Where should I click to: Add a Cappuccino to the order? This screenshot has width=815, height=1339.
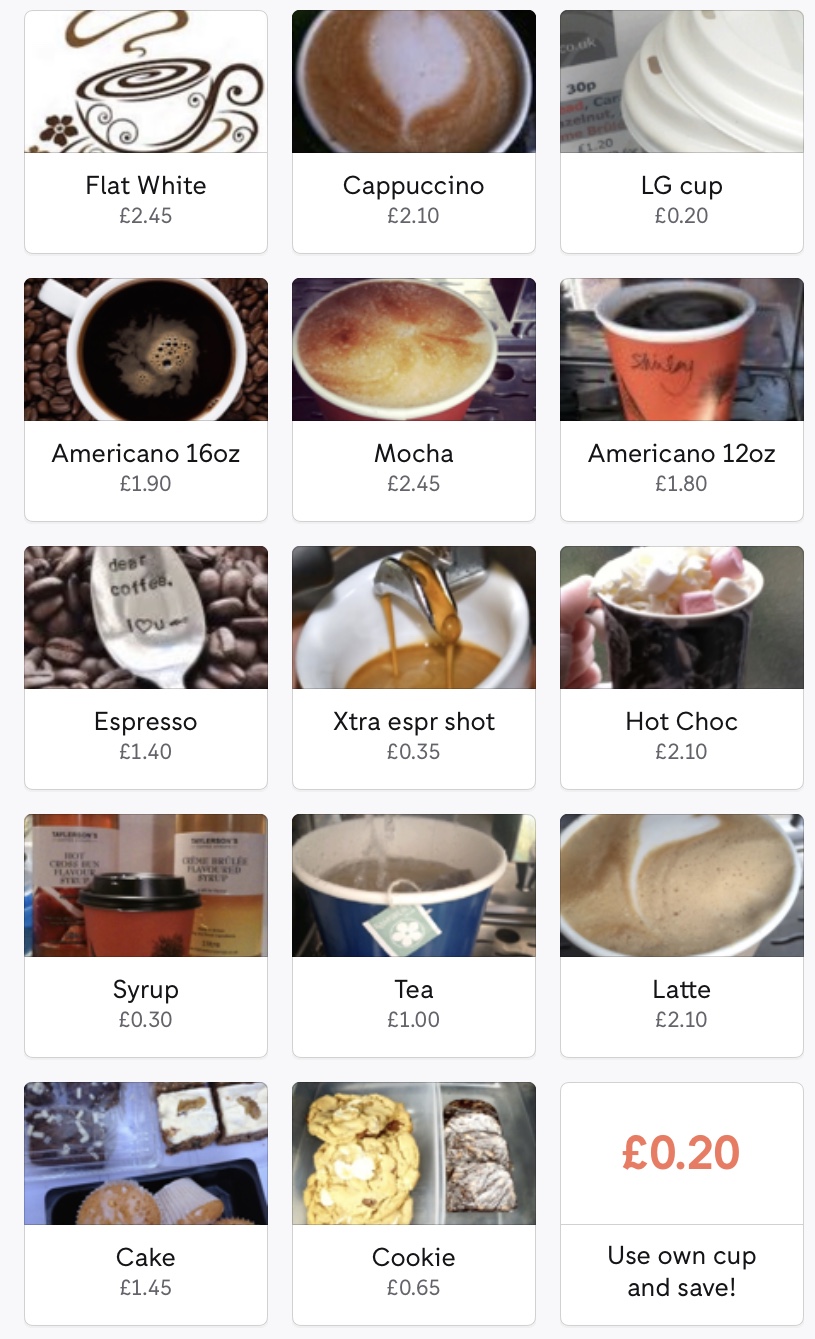(x=414, y=132)
